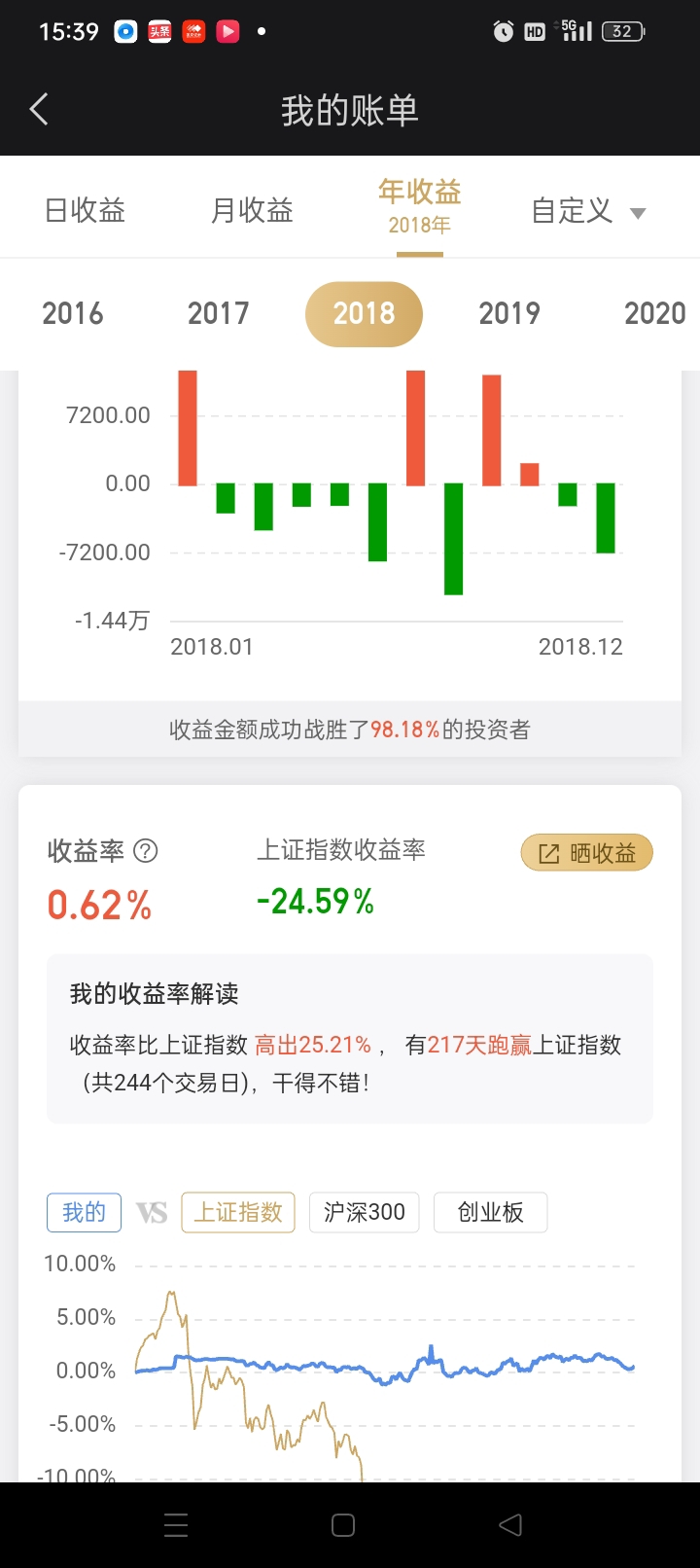Image resolution: width=700 pixels, height=1568 pixels.
Task: Select year 2017
Action: [x=219, y=313]
